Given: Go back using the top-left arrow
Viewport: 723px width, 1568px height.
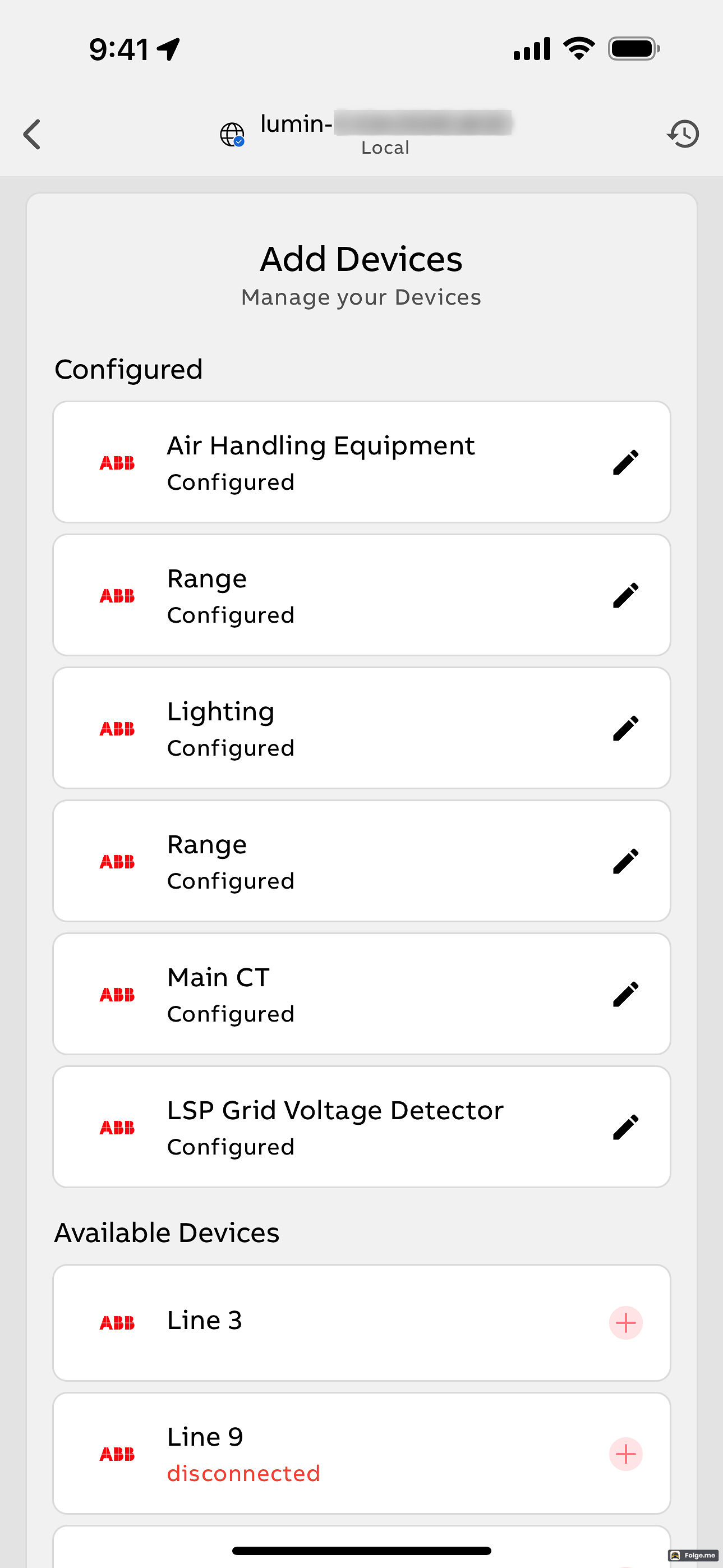Looking at the screenshot, I should [33, 134].
